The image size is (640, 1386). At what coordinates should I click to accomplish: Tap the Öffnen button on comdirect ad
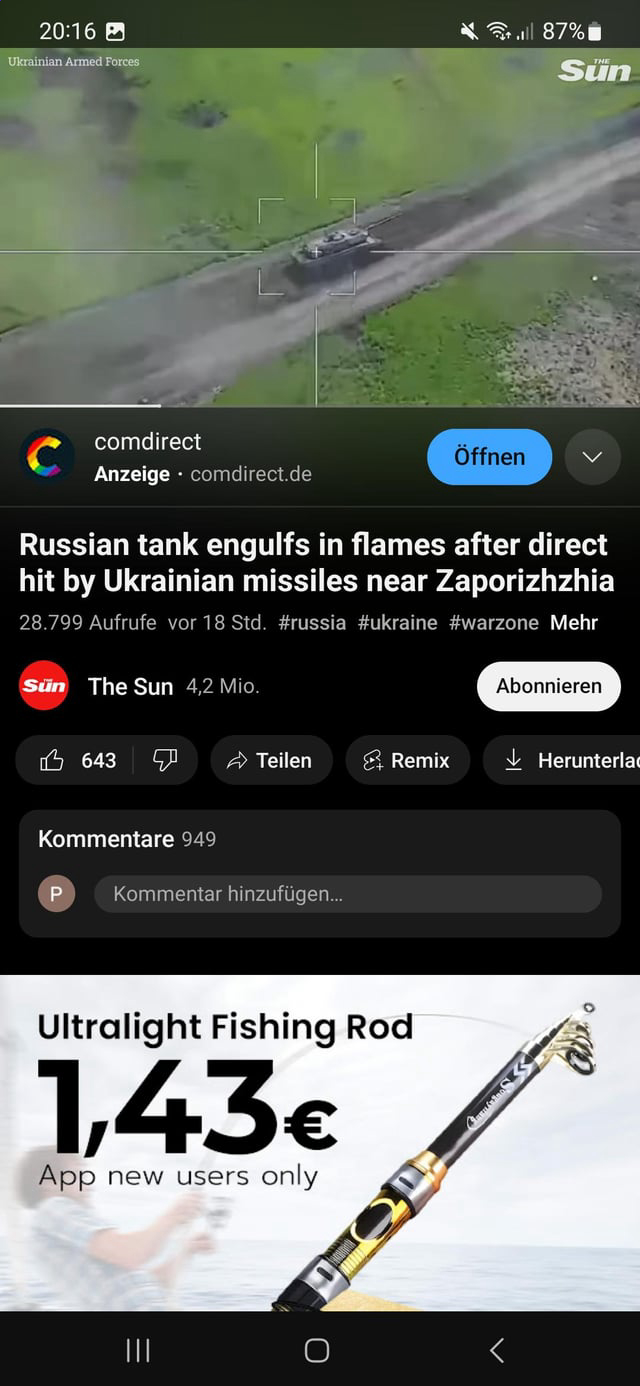pos(489,457)
